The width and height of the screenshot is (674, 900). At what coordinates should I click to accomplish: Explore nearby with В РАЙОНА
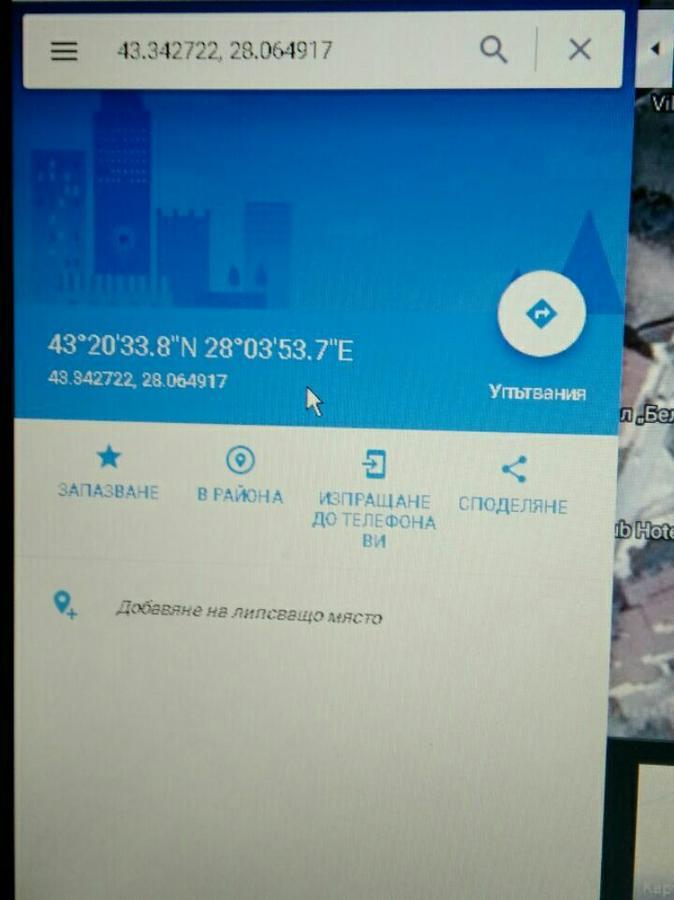click(x=240, y=475)
